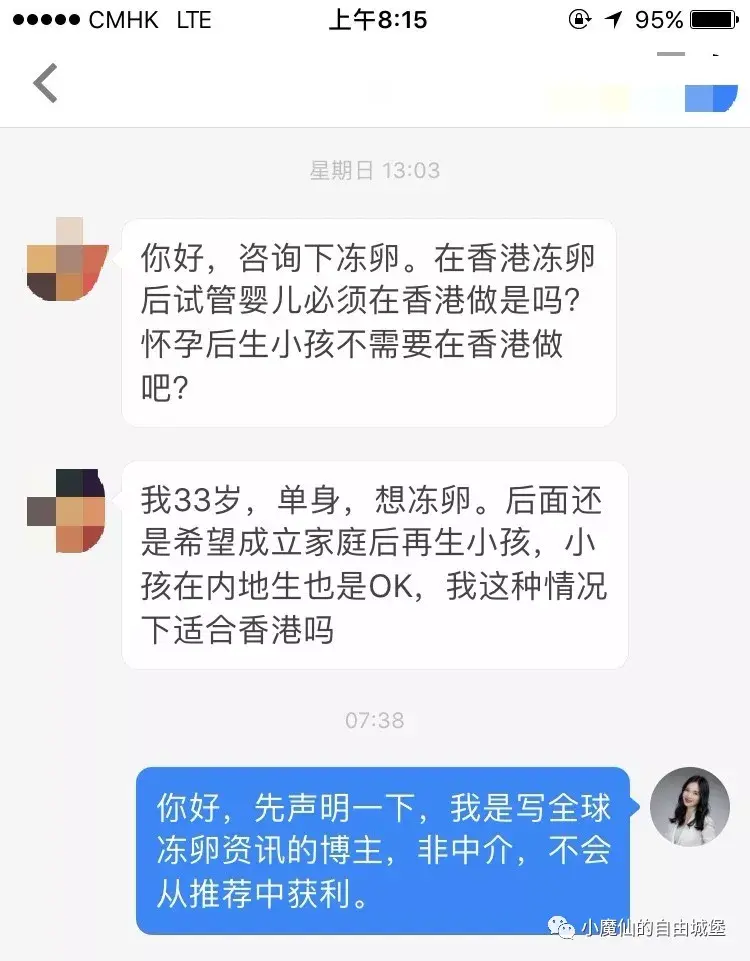Tap the back chevron to exit the chat
This screenshot has height=961, width=750.
(44, 82)
